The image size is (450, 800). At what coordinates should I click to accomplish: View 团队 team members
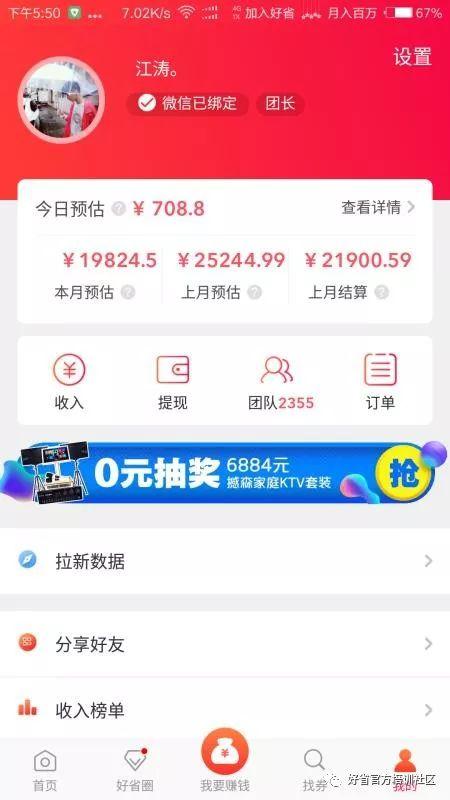(281, 382)
